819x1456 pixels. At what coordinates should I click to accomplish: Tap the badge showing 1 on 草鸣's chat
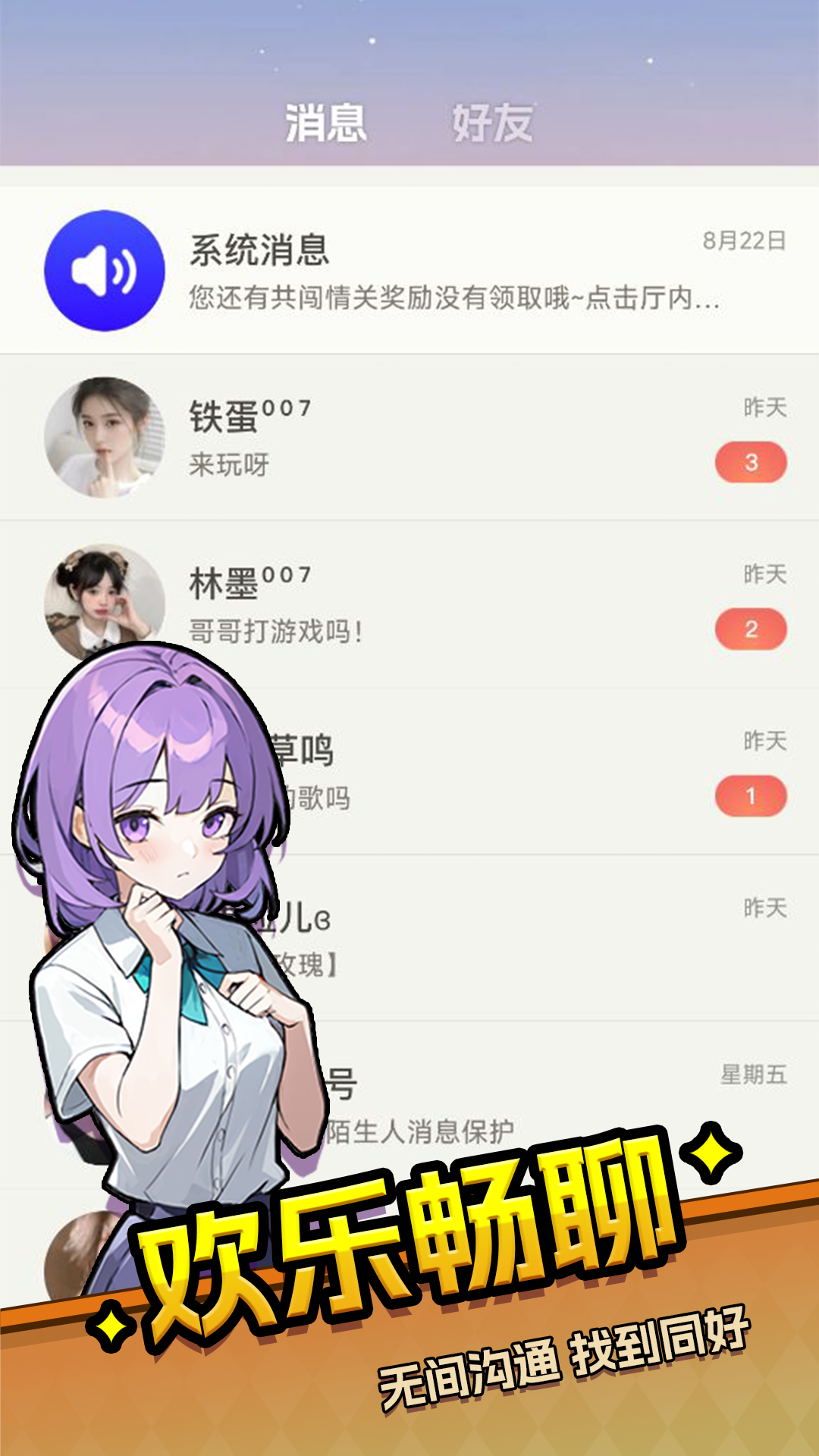pyautogui.click(x=751, y=795)
